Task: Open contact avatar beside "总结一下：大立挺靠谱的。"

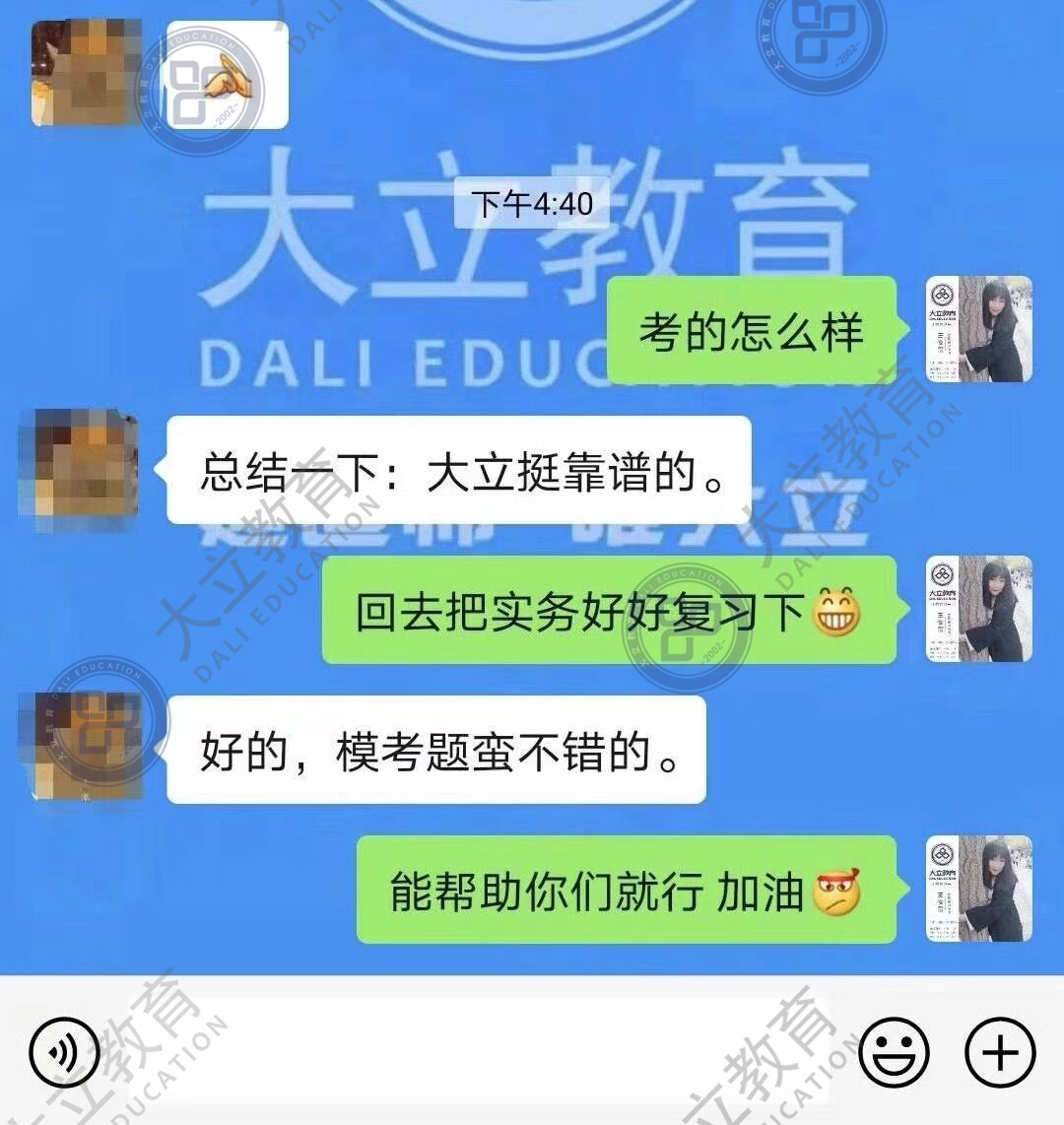Action: (x=79, y=470)
